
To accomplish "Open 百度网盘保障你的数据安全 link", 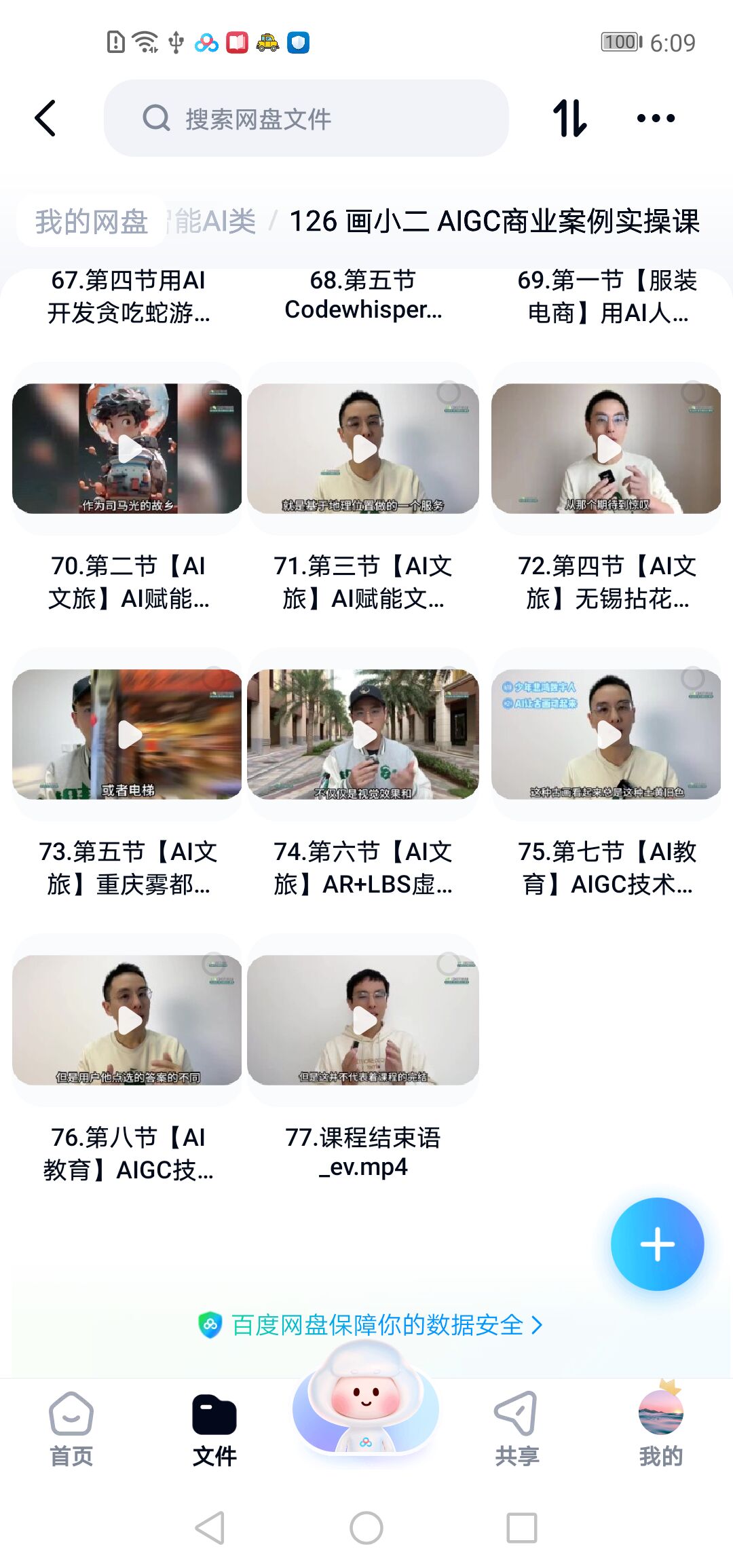I will [x=370, y=1324].
